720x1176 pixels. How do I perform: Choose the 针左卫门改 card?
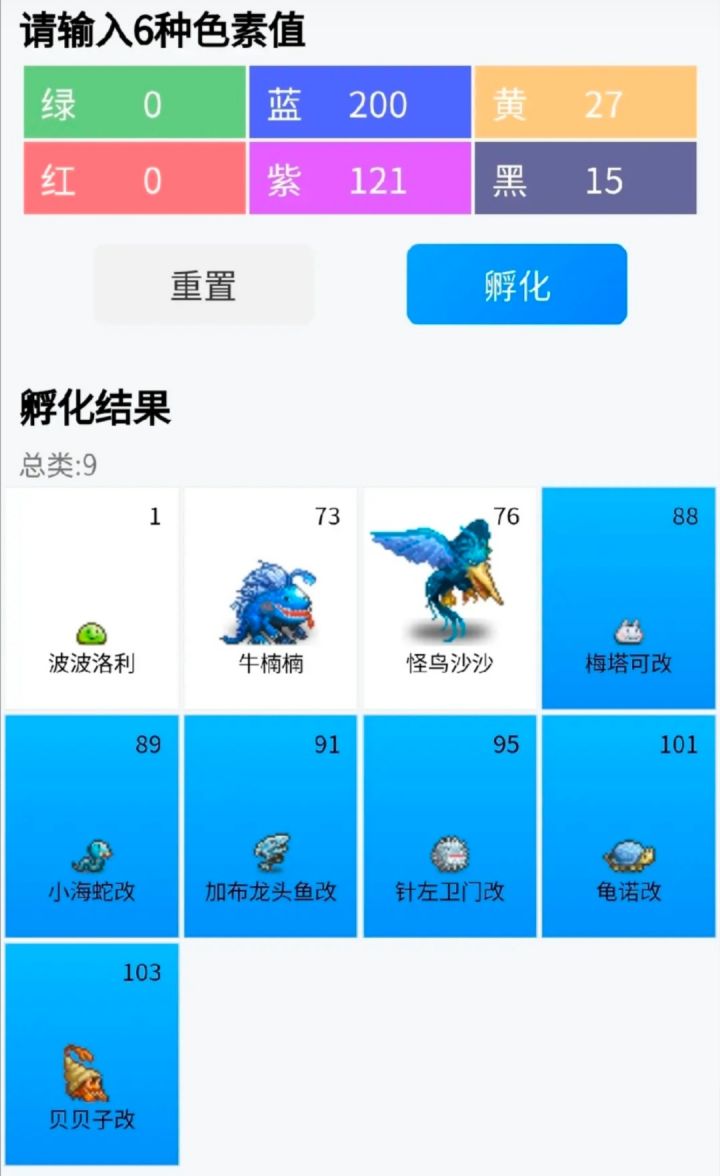tap(449, 826)
